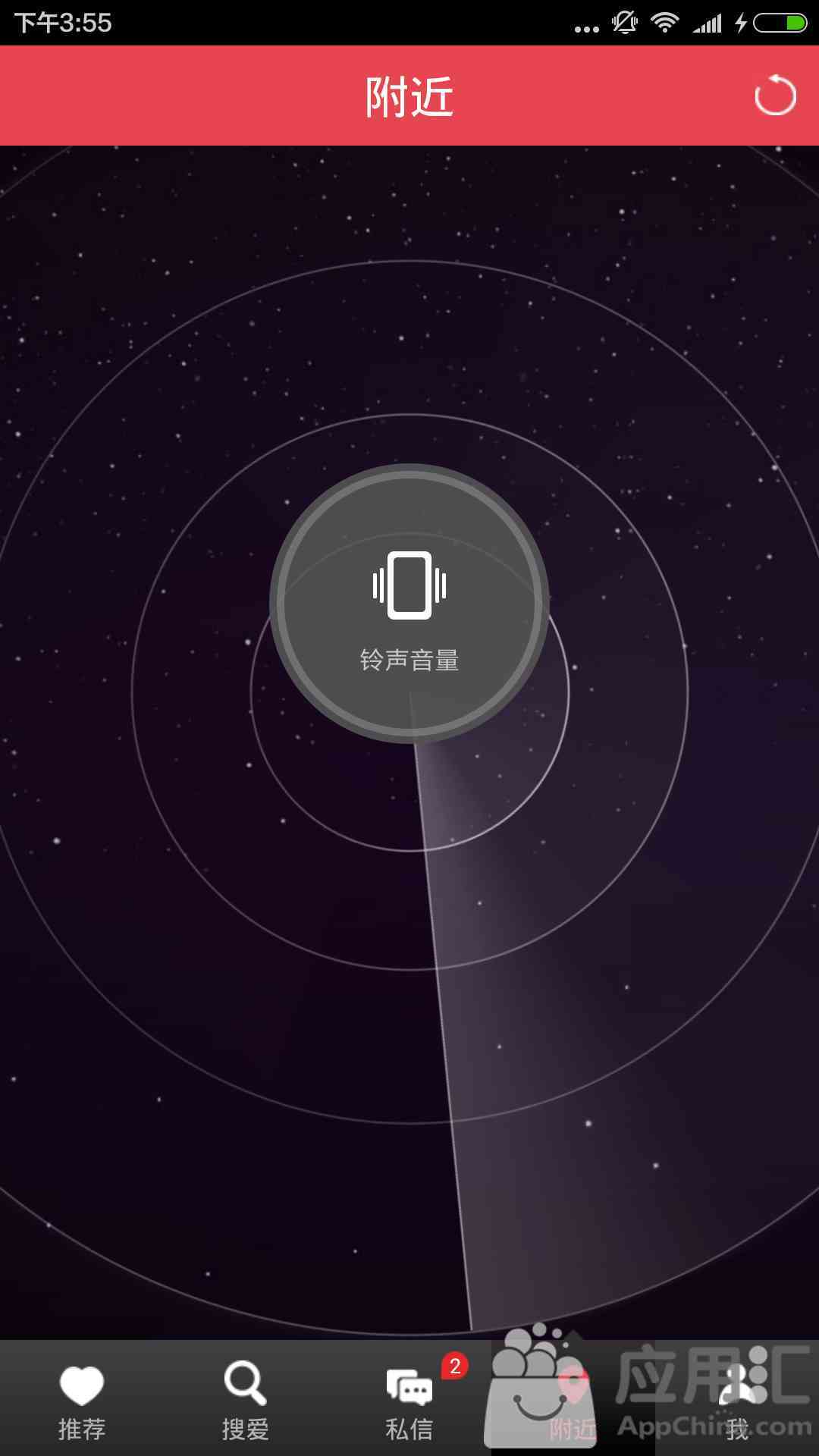Select the 附近 nearby tab
Image resolution: width=819 pixels, height=1456 pixels.
573,1400
